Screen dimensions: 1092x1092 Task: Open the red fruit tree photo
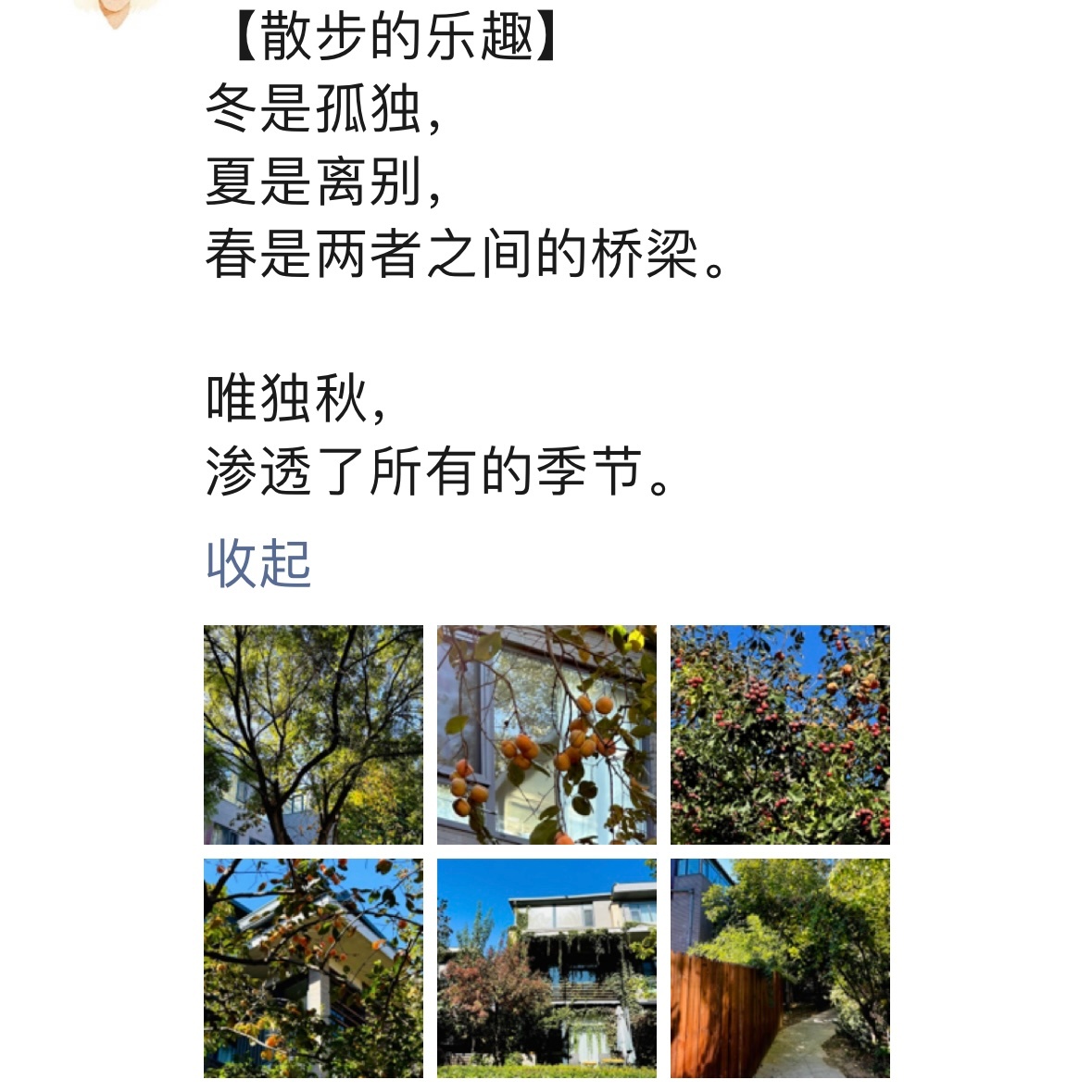coord(780,734)
